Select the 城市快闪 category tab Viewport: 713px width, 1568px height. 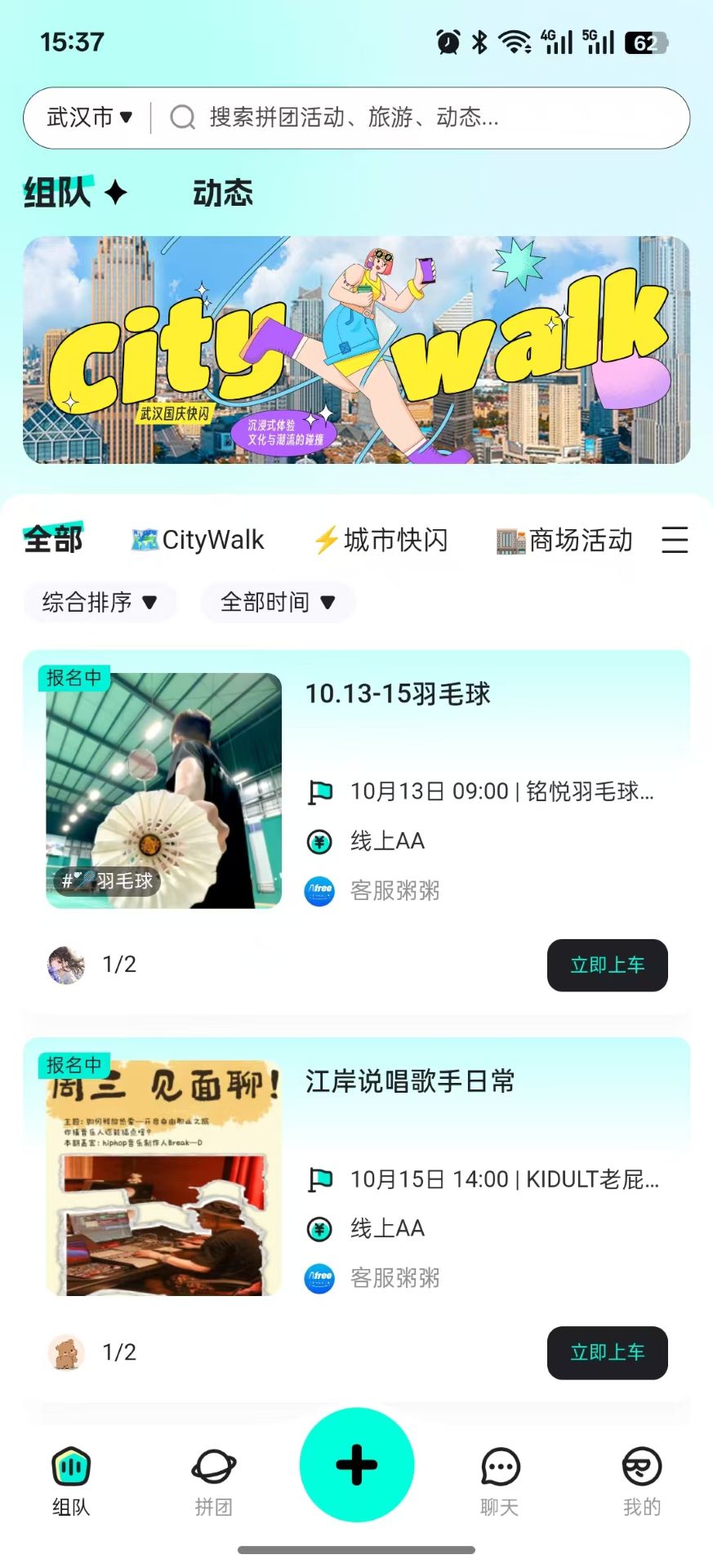(381, 540)
